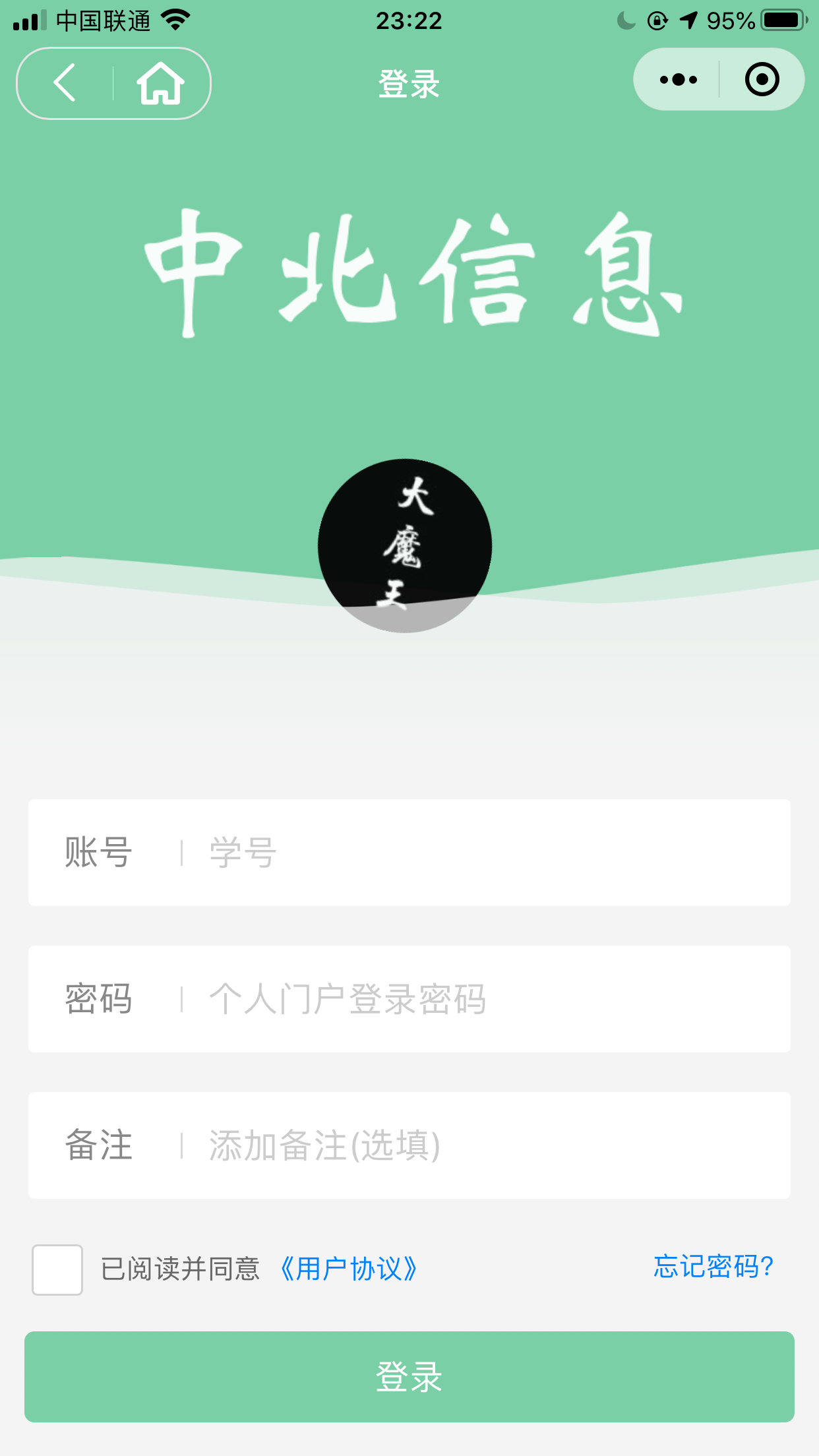Tap 忘记密码 to recover password
819x1456 pixels.
click(x=712, y=1266)
